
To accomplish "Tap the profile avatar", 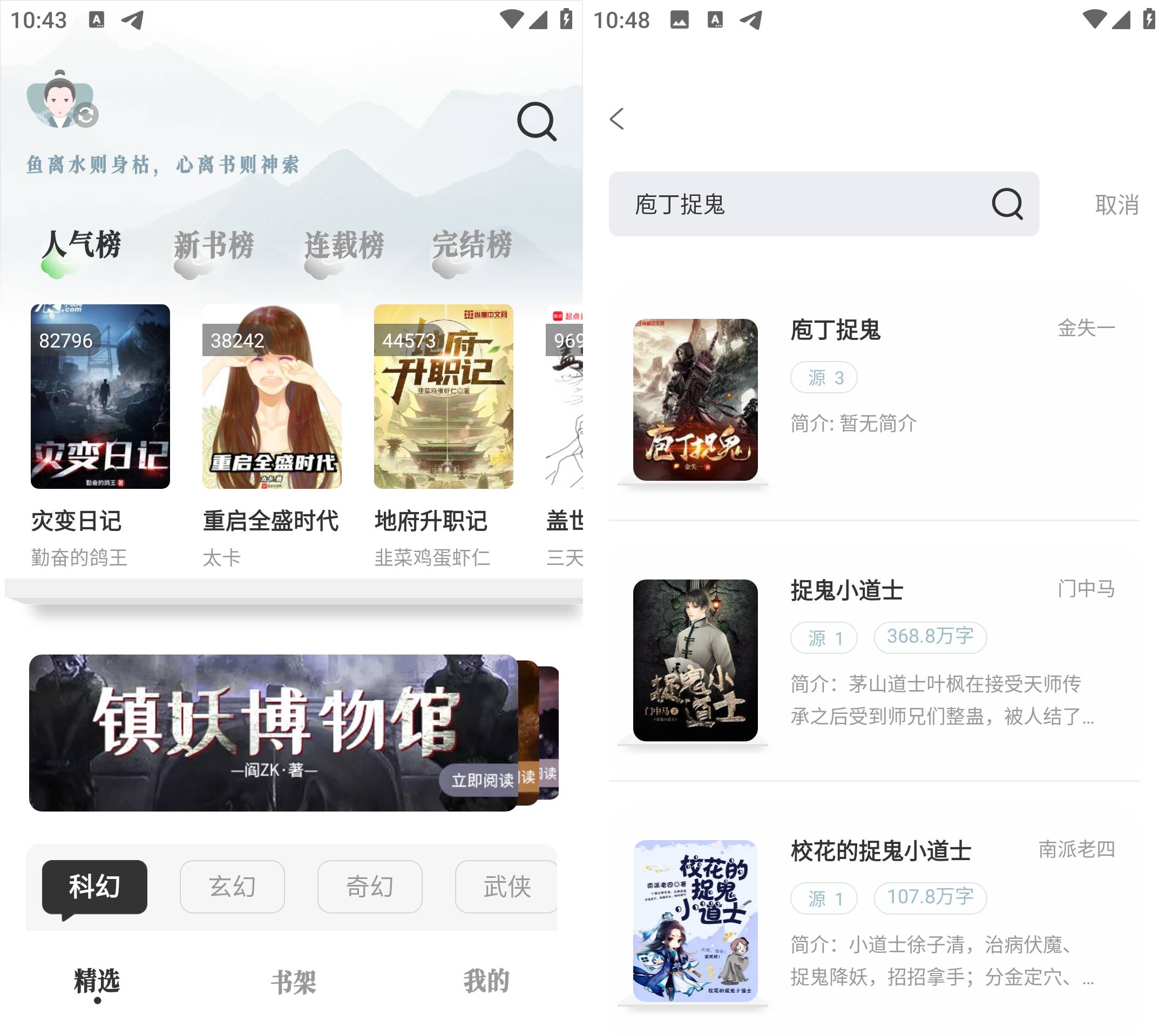I will (x=60, y=100).
